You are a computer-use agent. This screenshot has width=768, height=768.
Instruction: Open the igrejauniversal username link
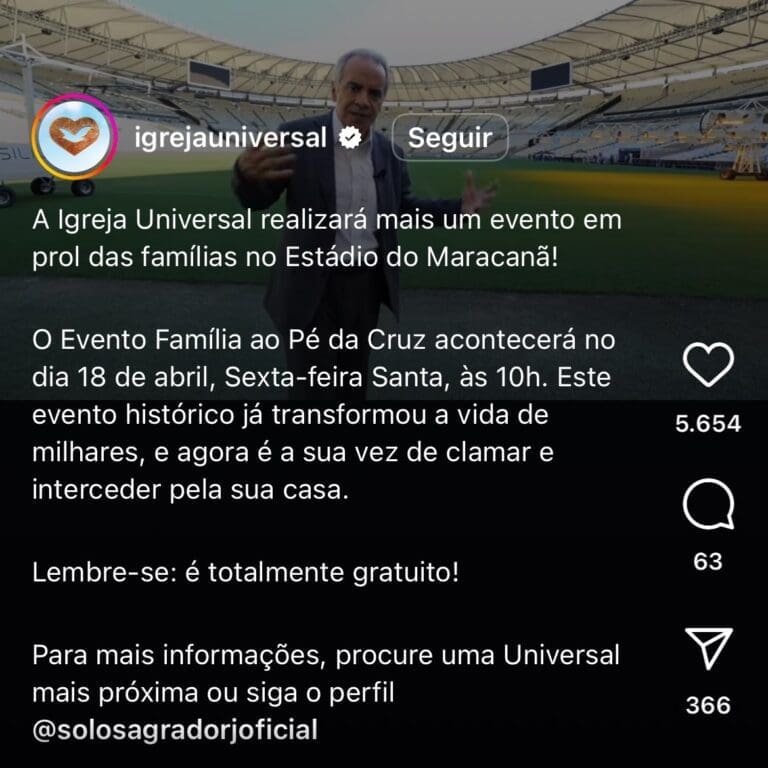[x=230, y=138]
